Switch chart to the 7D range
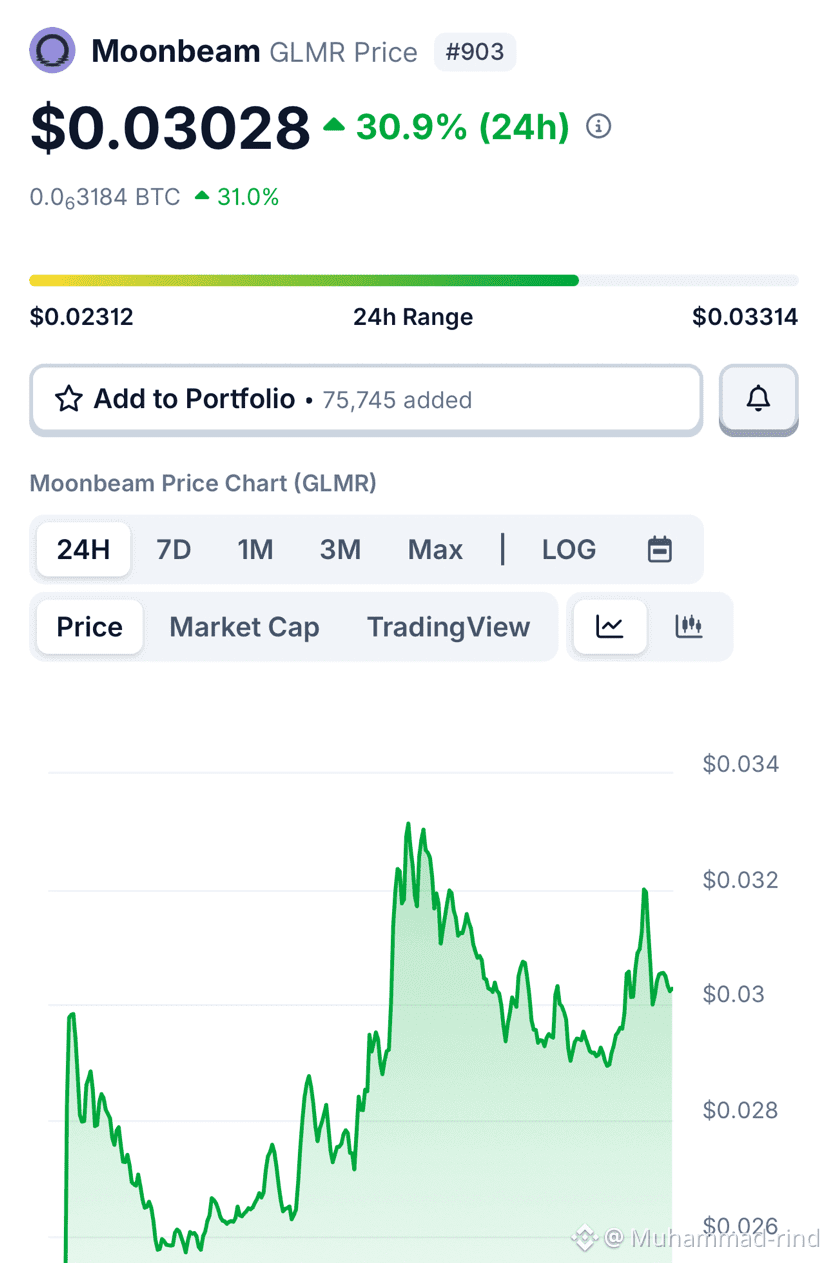The height and width of the screenshot is (1263, 828). (x=174, y=549)
